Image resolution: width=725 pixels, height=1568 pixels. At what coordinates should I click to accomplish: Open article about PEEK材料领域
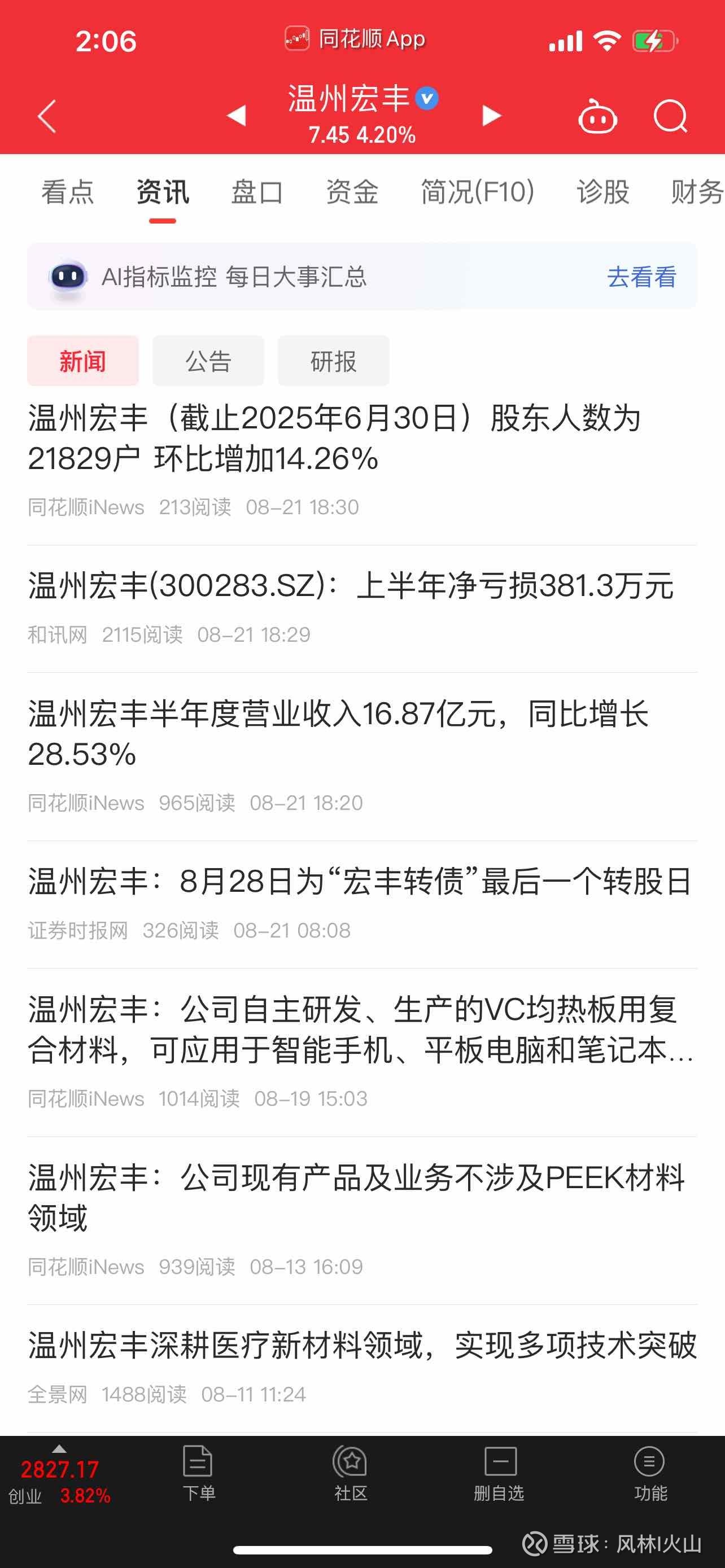tap(356, 1197)
